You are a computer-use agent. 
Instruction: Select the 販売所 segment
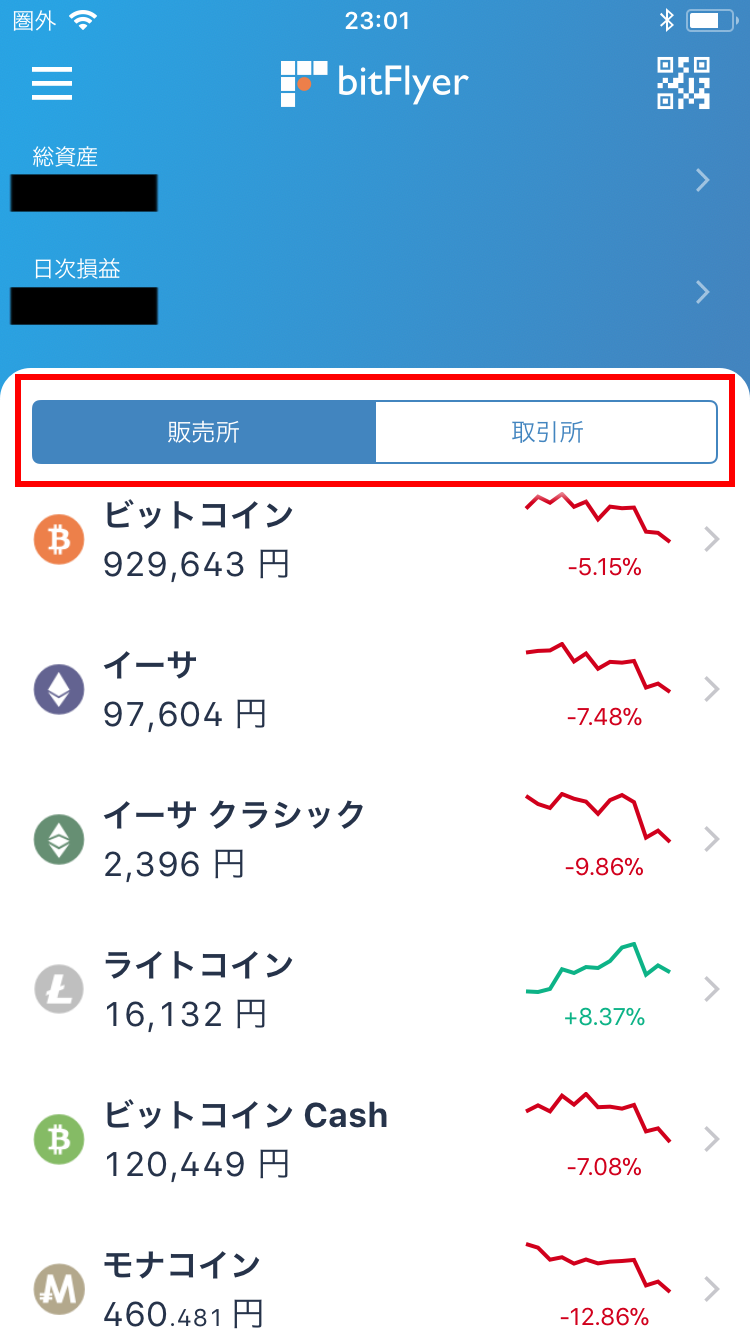204,432
